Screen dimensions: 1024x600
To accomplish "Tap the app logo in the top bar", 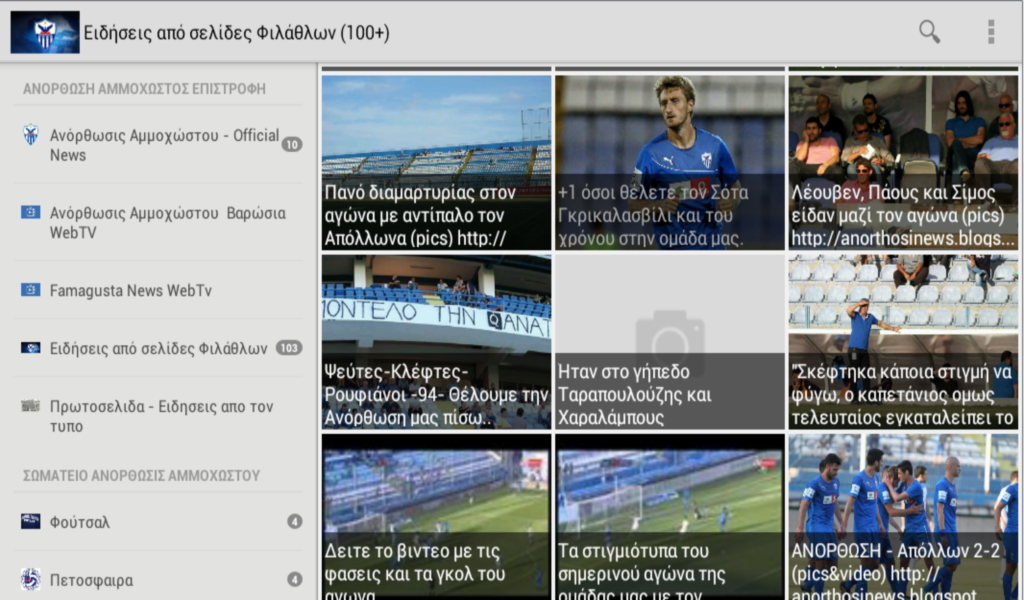I will tap(45, 32).
